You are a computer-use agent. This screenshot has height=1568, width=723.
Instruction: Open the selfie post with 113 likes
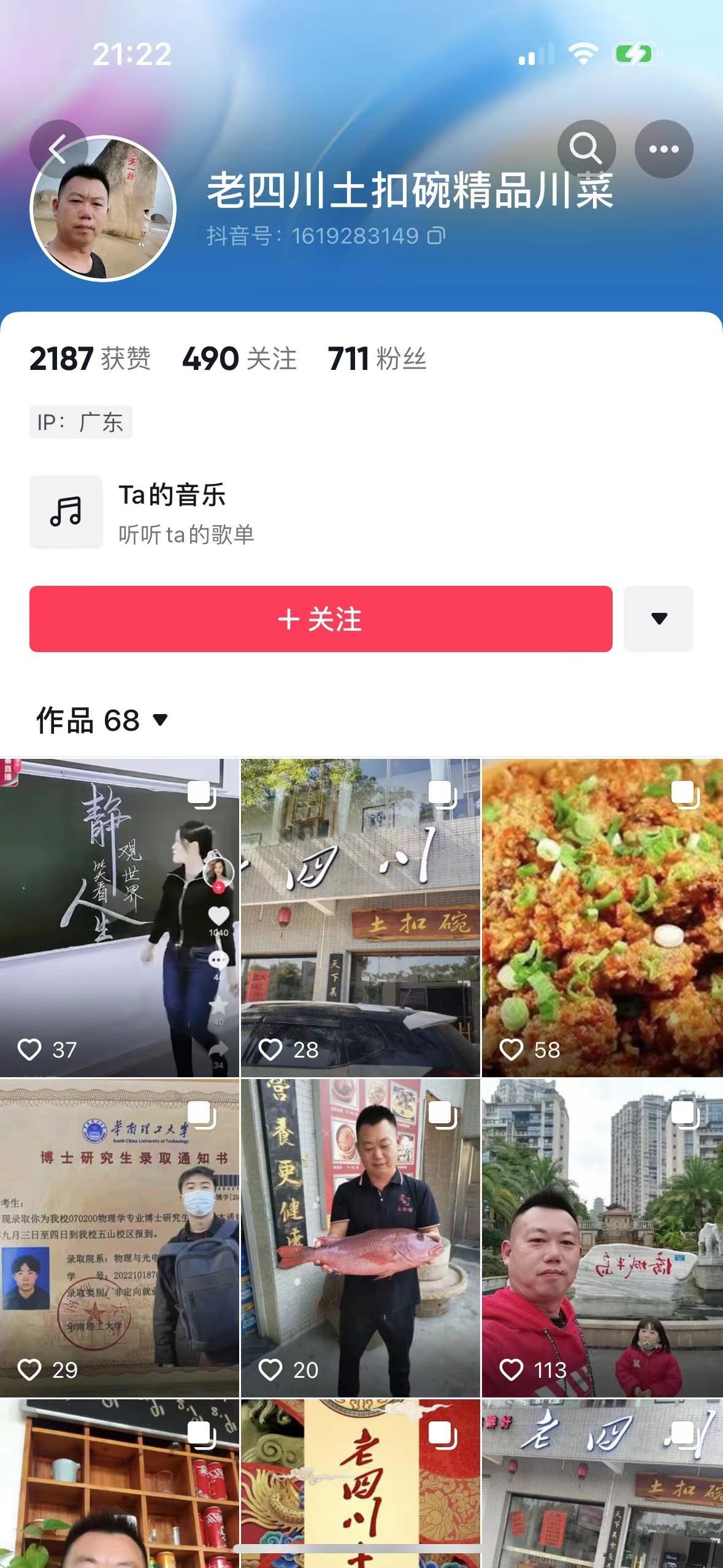pos(602,1238)
